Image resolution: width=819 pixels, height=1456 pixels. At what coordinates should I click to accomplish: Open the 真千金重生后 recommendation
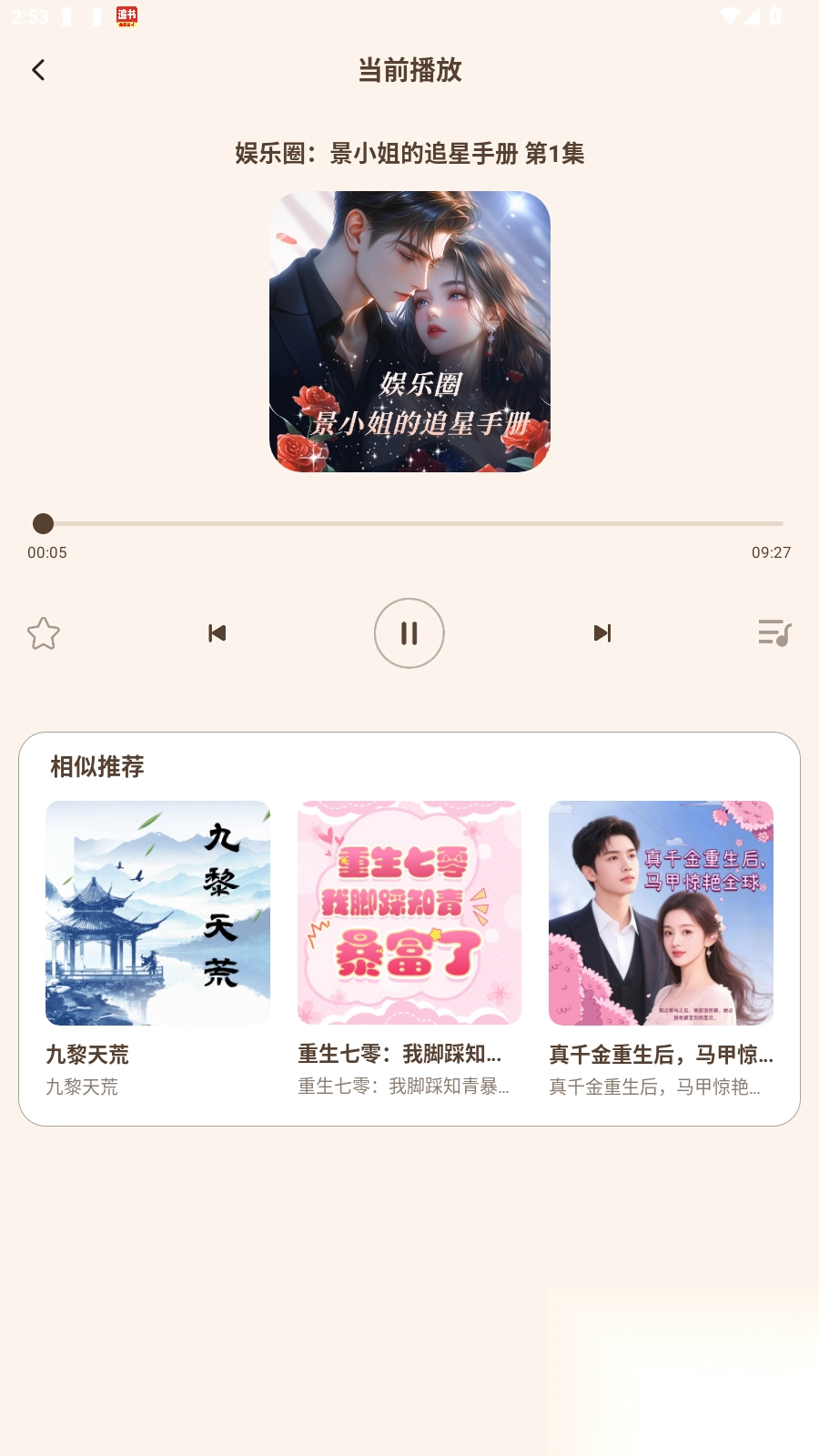(x=661, y=913)
